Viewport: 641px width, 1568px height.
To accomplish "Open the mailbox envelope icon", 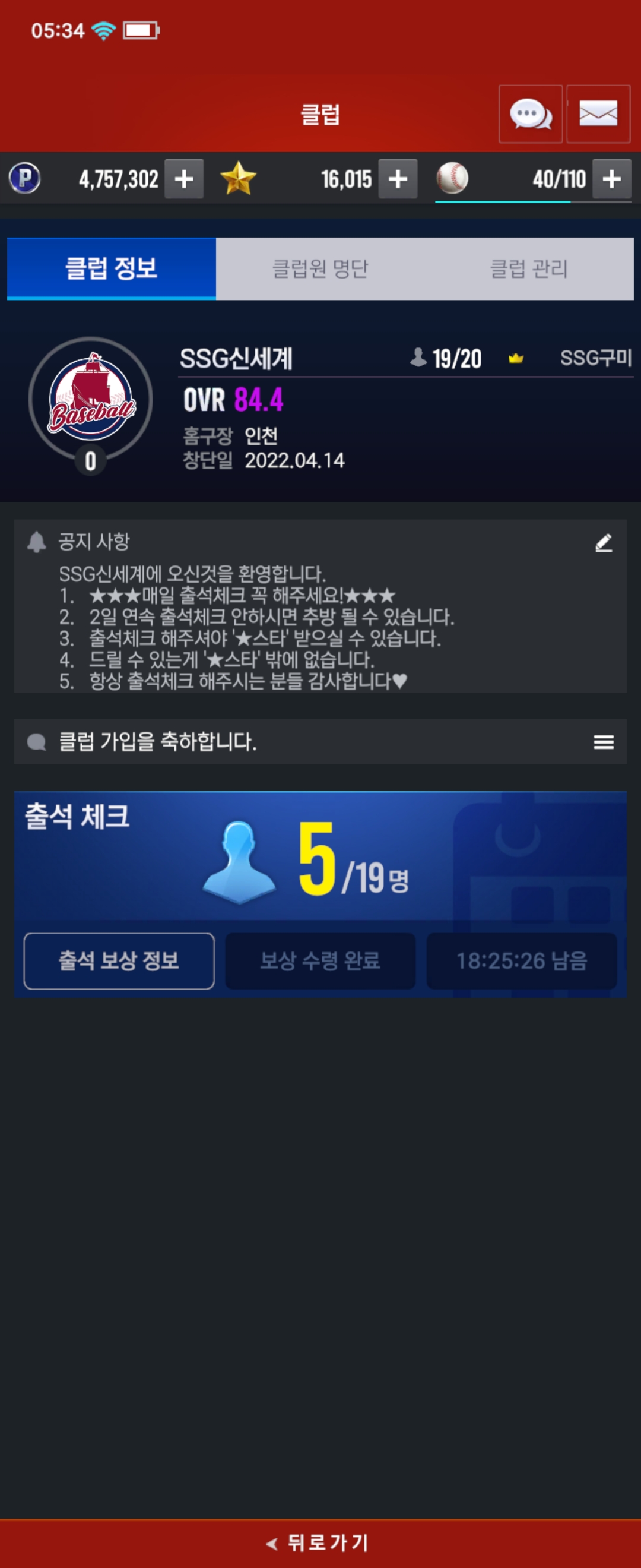I will click(x=598, y=114).
